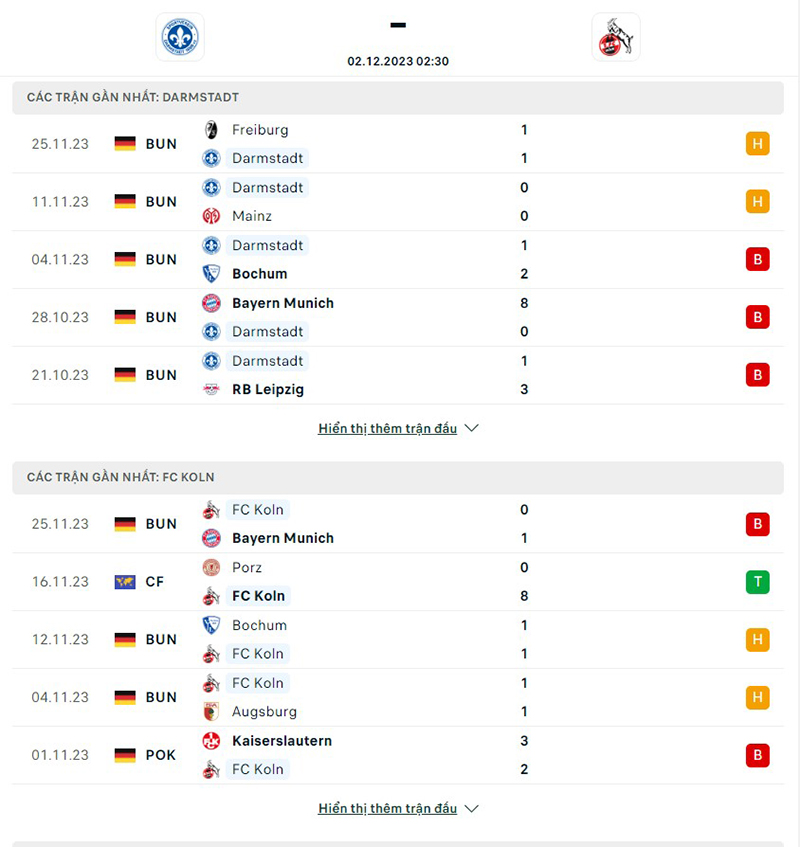The width and height of the screenshot is (800, 847).
Task: Open 'Hiển thị thêm trận đấu' for Darmstadt
Action: click(x=388, y=428)
